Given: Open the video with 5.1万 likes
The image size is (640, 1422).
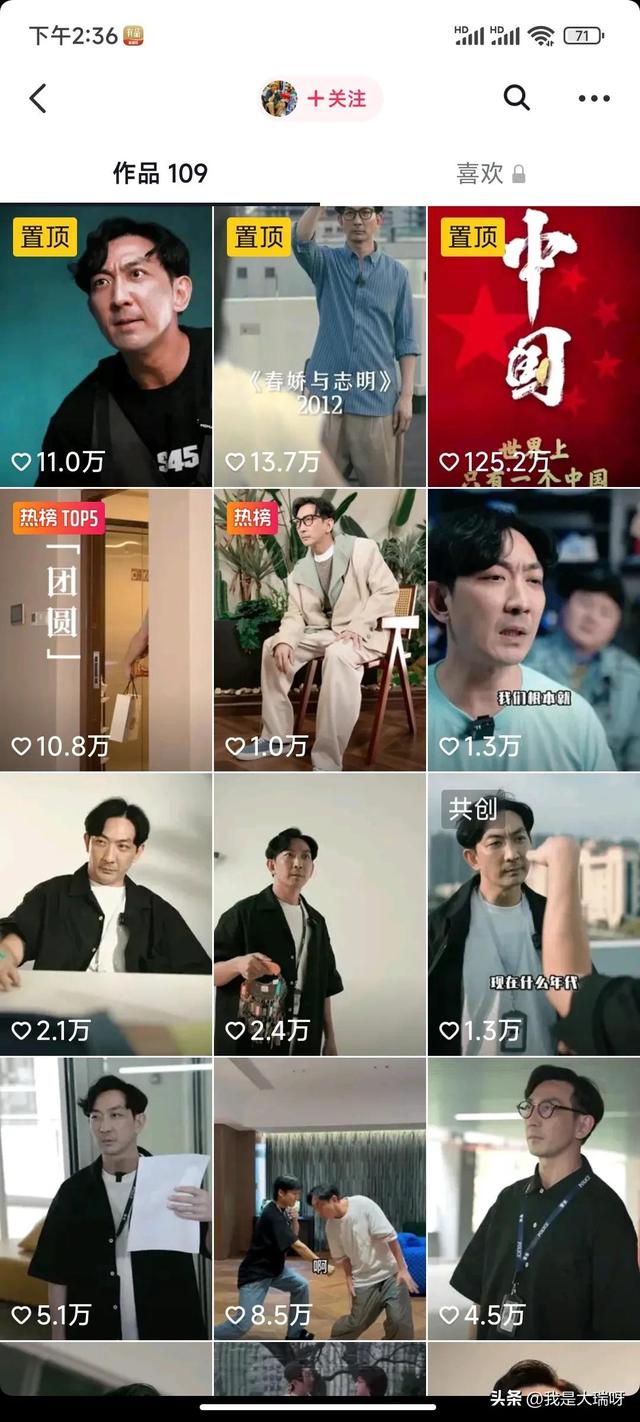Looking at the screenshot, I should [106, 1199].
